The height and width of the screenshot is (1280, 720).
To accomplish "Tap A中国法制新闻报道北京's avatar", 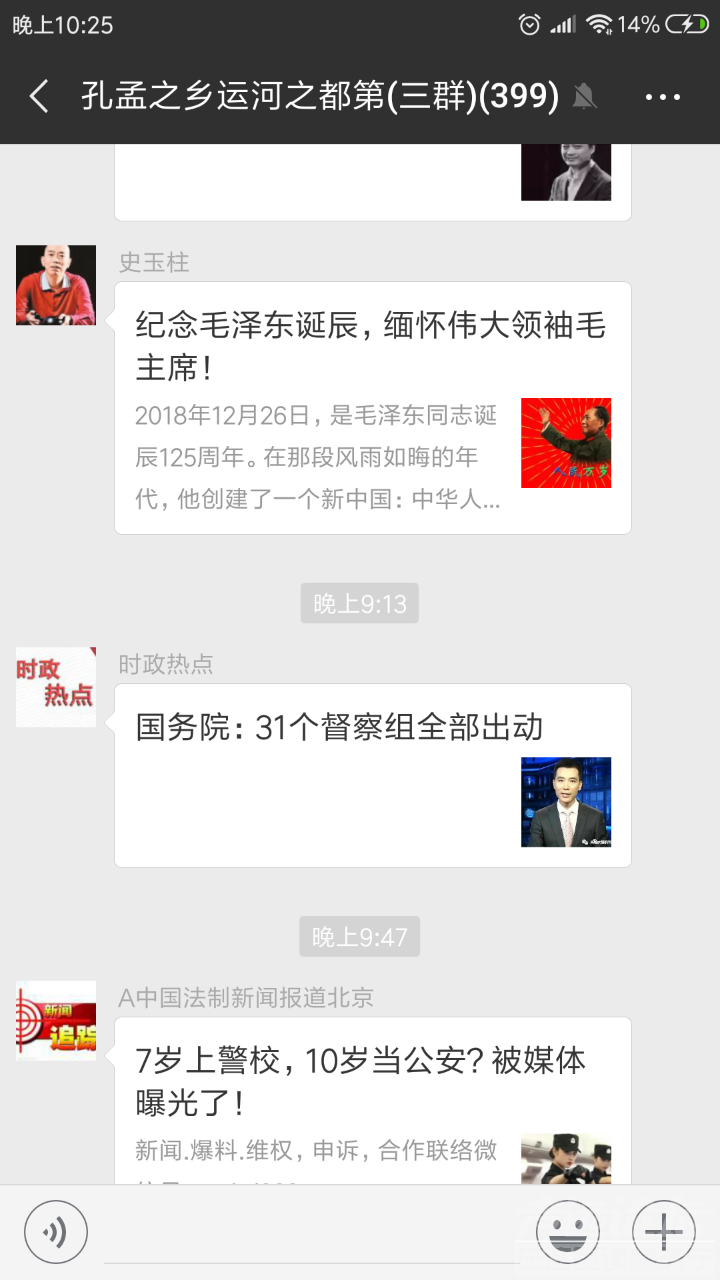I will 56,1021.
